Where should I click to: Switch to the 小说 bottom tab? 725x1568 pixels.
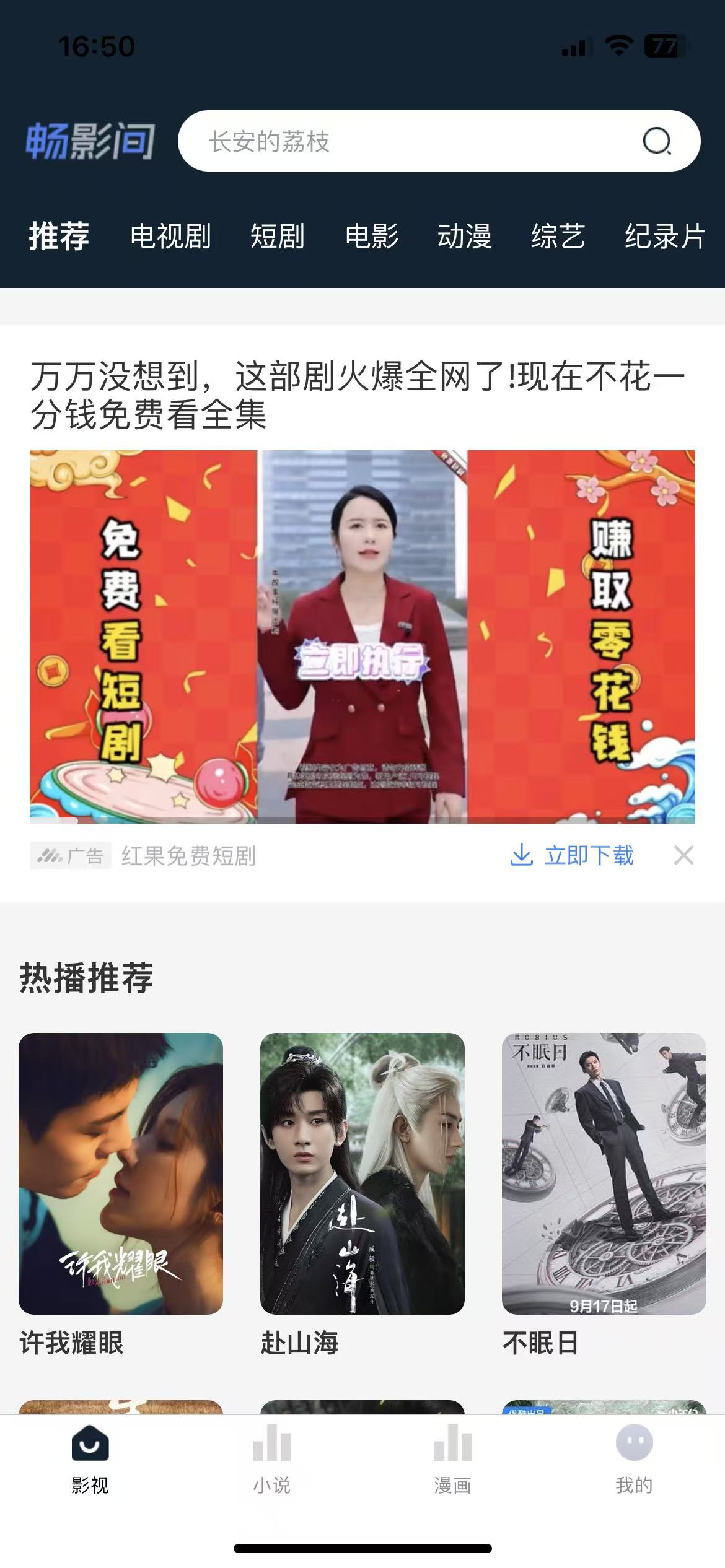(271, 1458)
